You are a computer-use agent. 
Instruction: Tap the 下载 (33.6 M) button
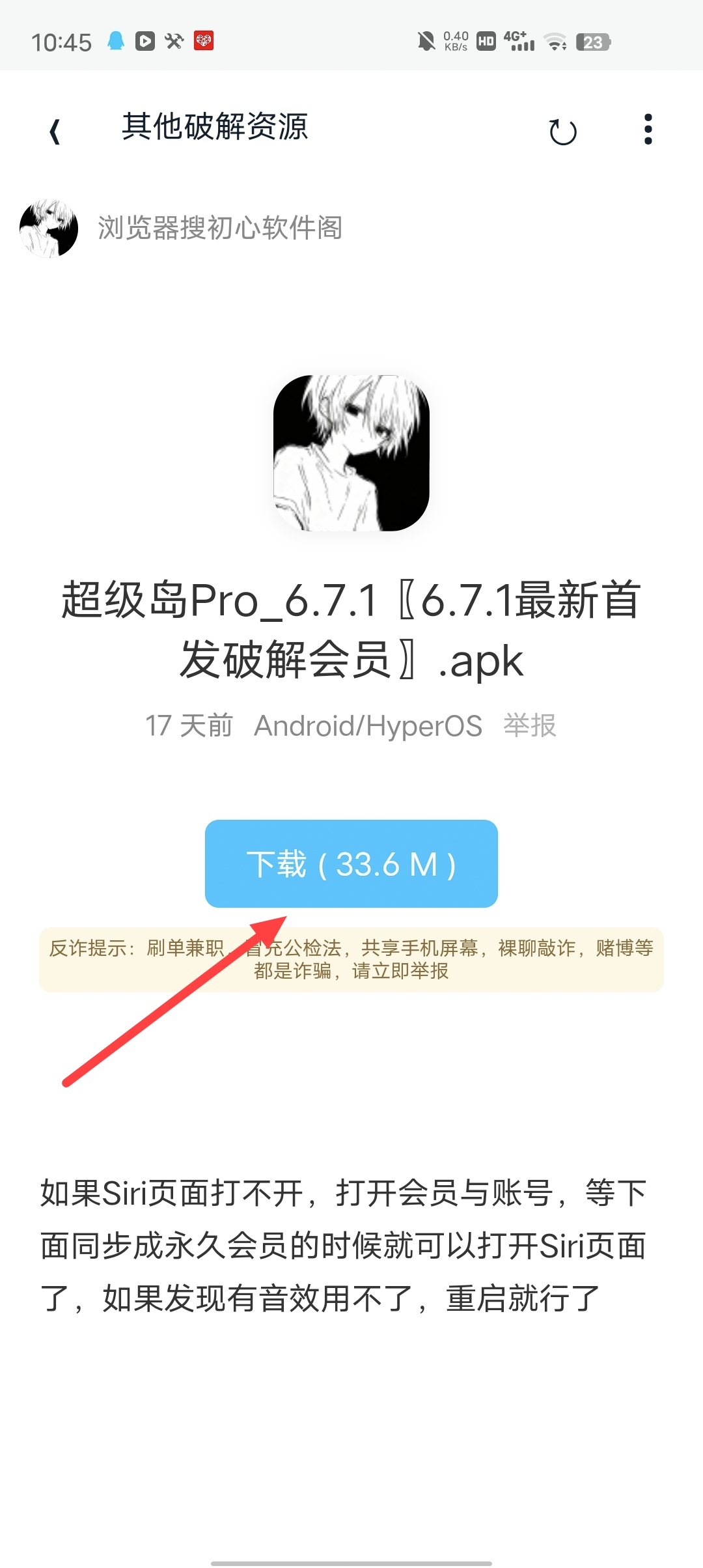[x=351, y=863]
